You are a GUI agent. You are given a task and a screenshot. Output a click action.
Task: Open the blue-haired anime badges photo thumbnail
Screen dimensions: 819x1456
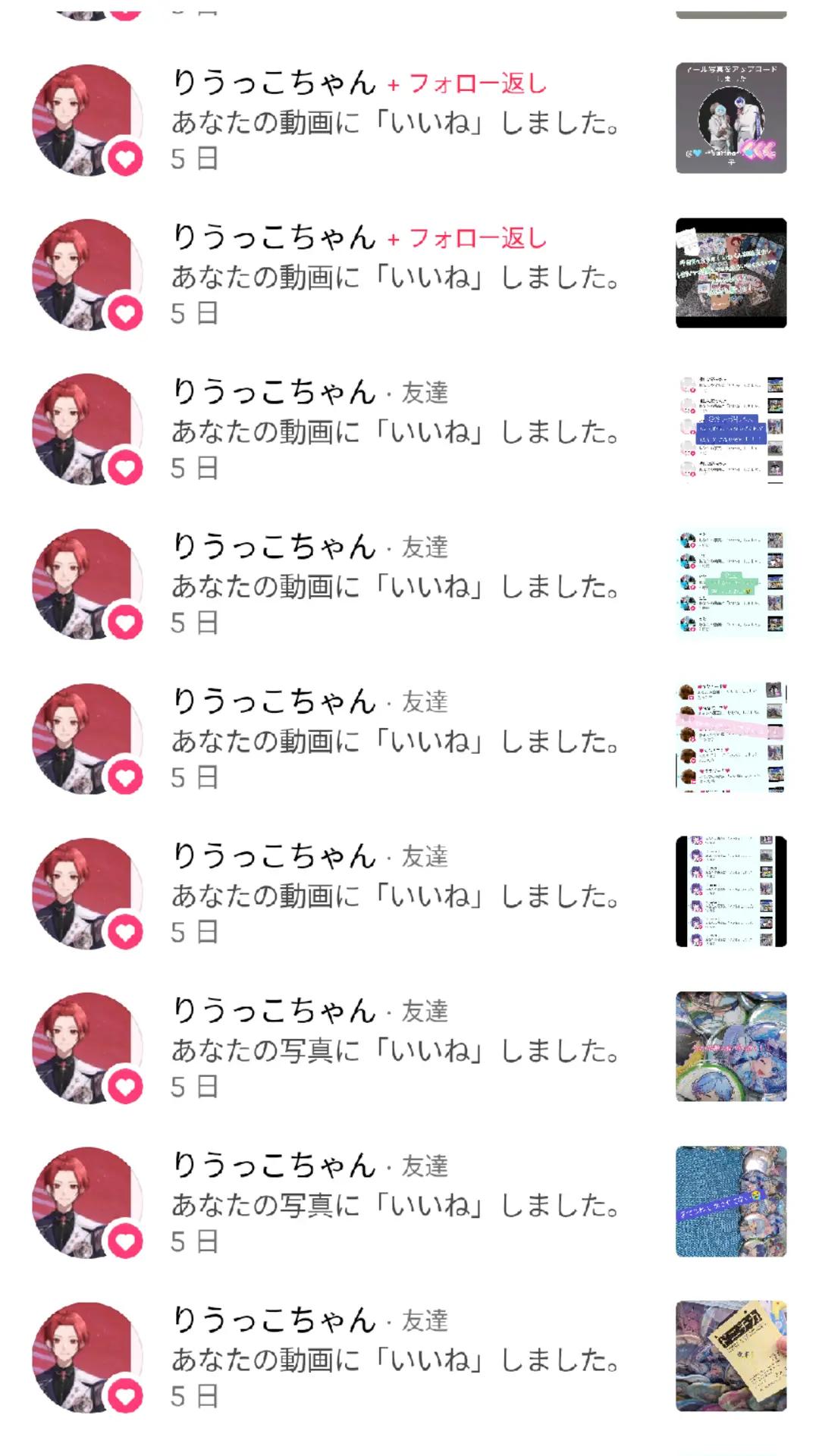[731, 1046]
